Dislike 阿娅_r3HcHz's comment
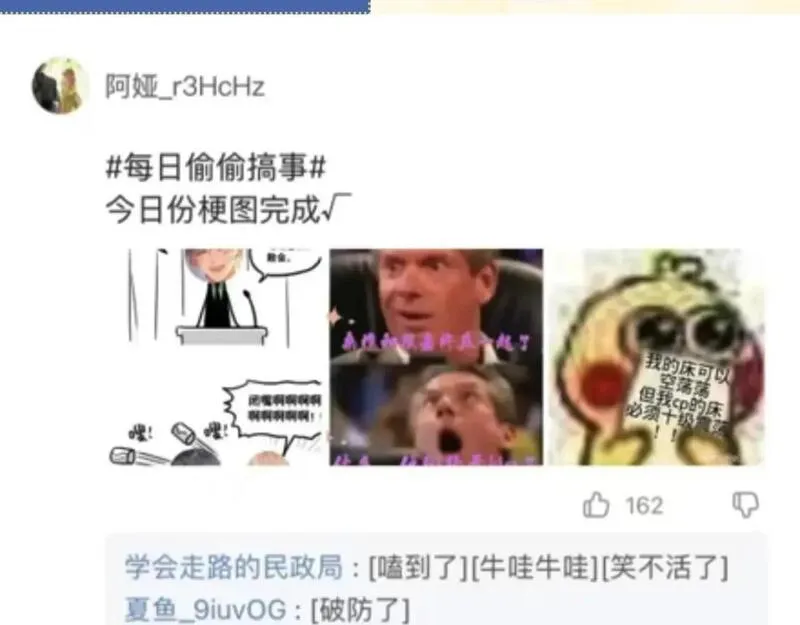This screenshot has height=625, width=800. click(x=745, y=505)
